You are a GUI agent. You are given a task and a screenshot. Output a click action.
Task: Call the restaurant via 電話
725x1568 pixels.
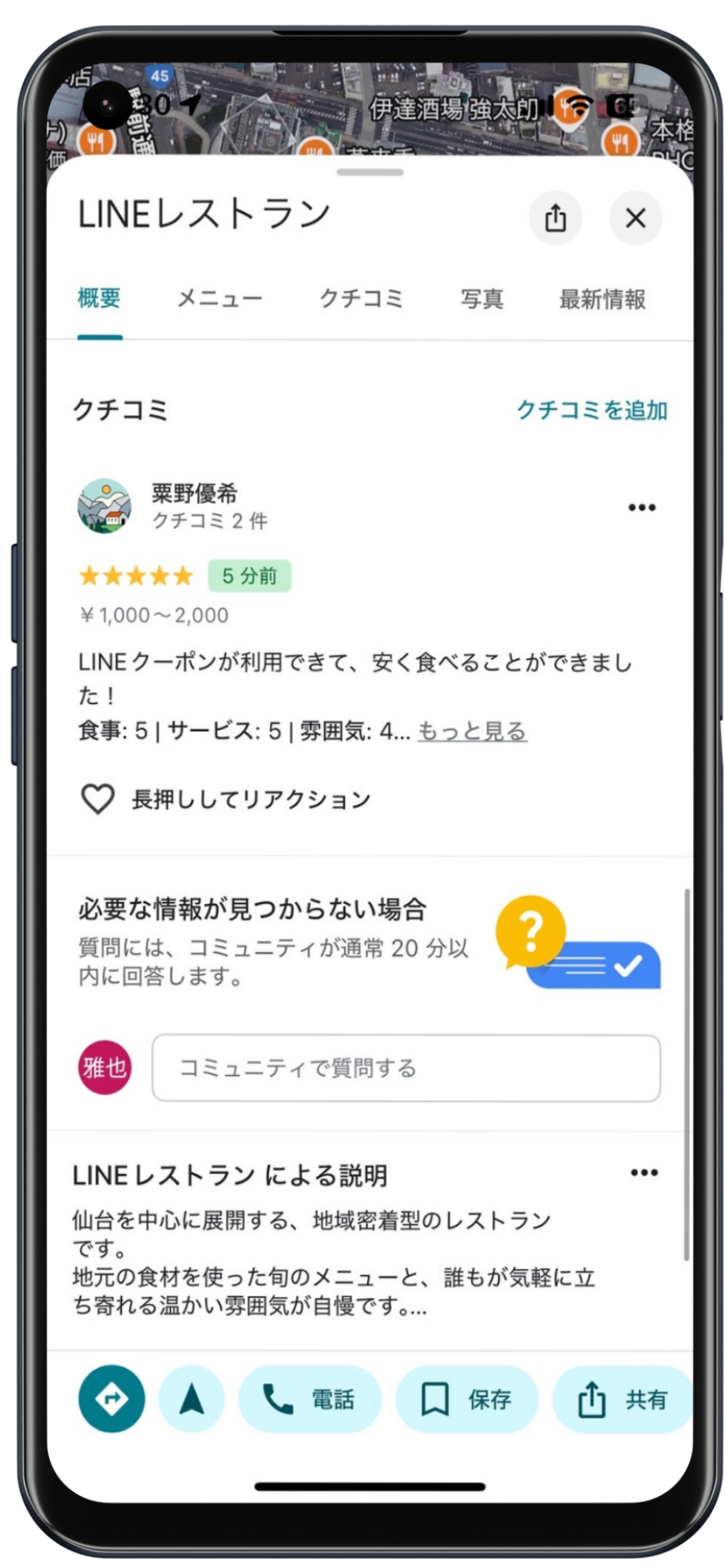coord(310,1400)
